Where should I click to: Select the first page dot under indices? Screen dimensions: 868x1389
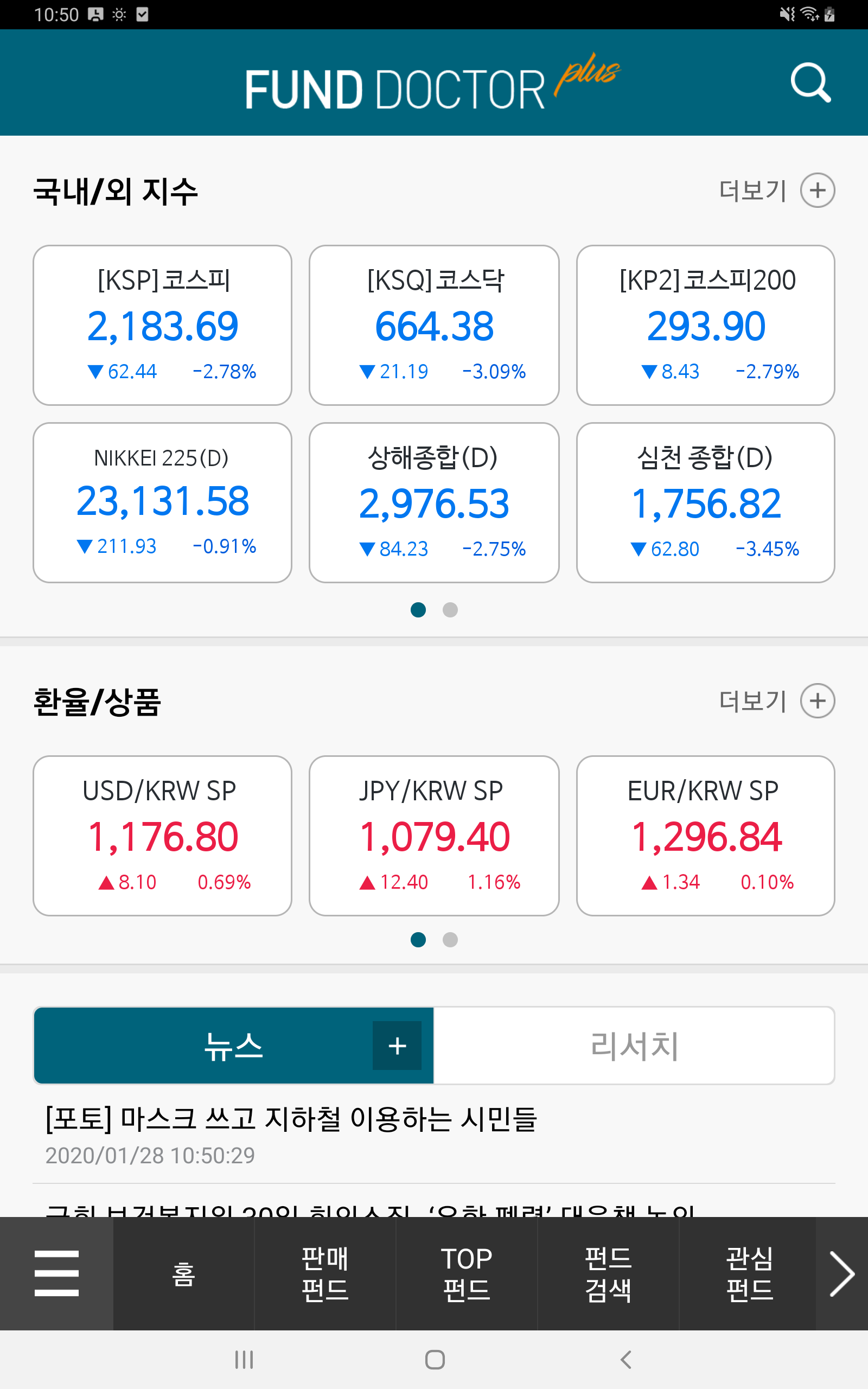pyautogui.click(x=418, y=610)
